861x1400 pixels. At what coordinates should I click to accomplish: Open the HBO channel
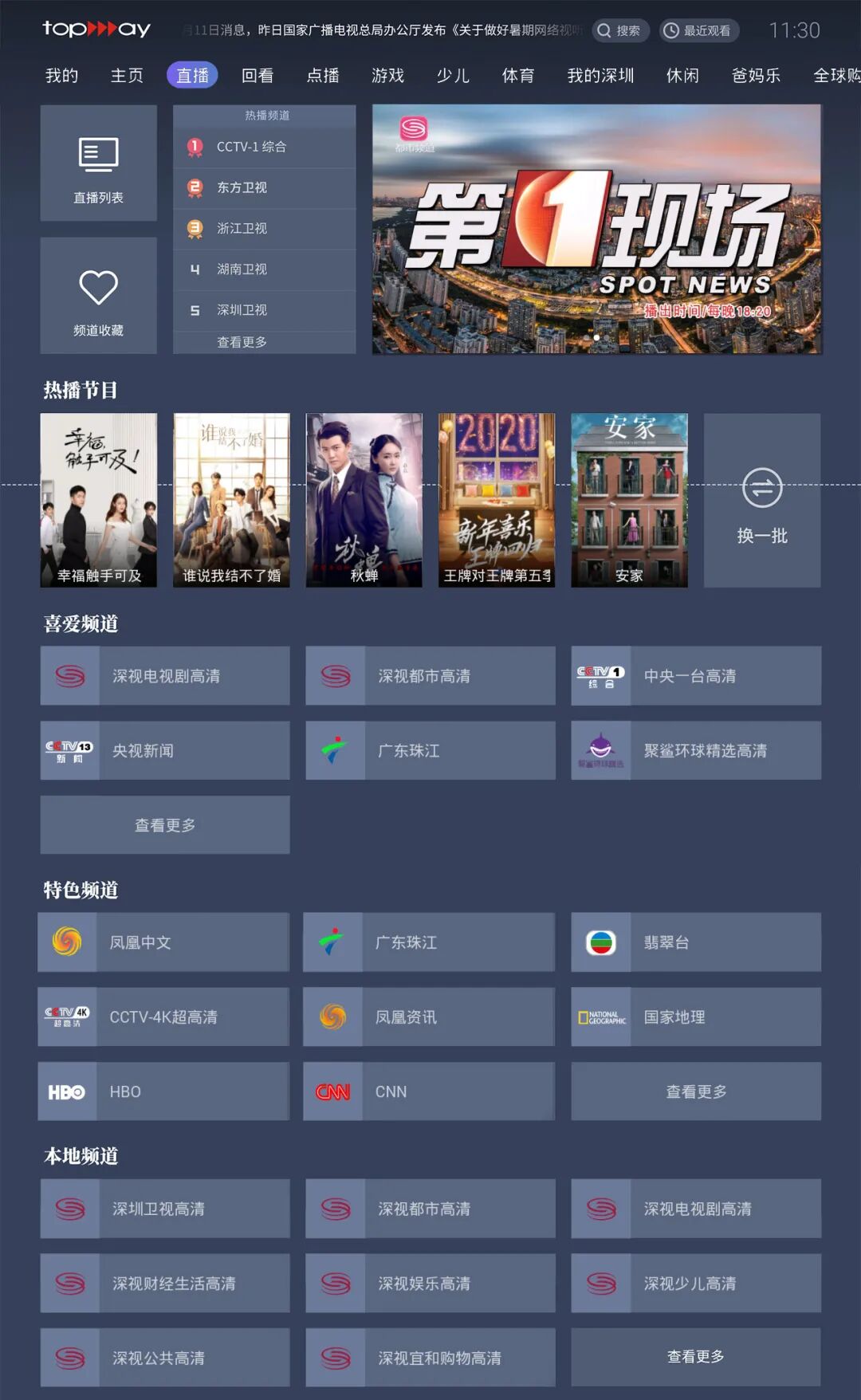click(163, 1091)
